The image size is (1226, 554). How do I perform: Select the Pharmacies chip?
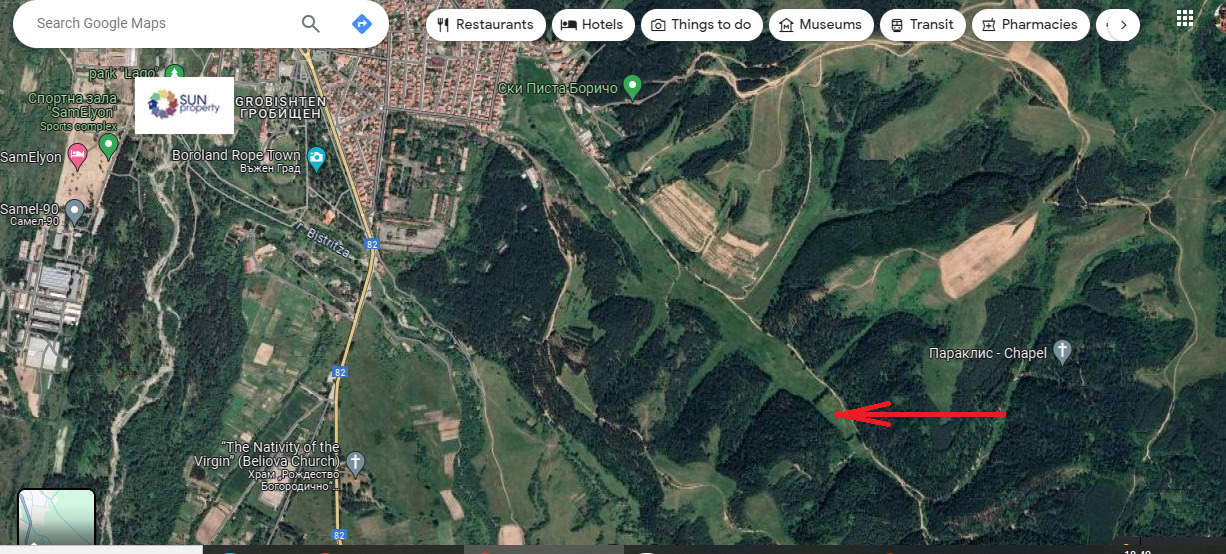[1029, 25]
